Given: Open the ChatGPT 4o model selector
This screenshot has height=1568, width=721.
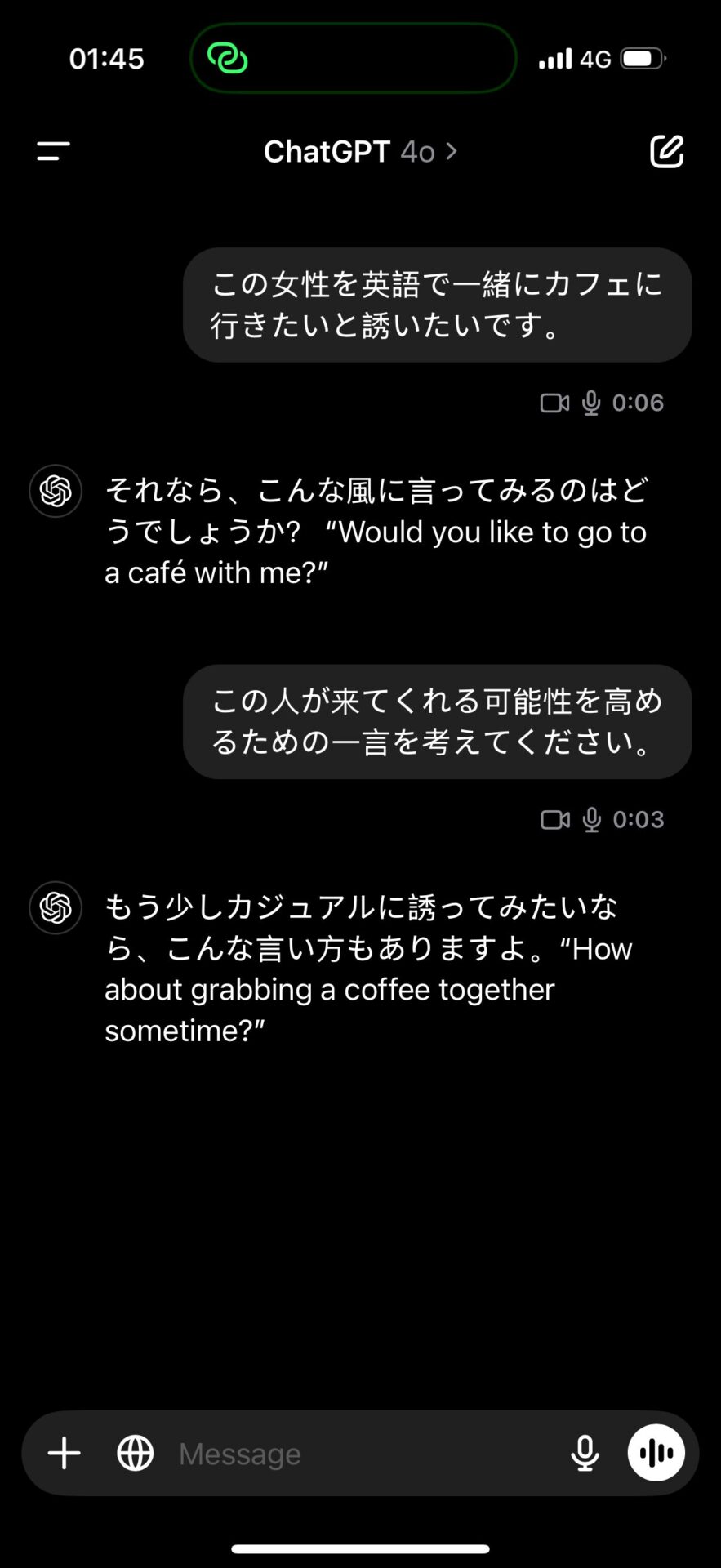Looking at the screenshot, I should (x=359, y=152).
